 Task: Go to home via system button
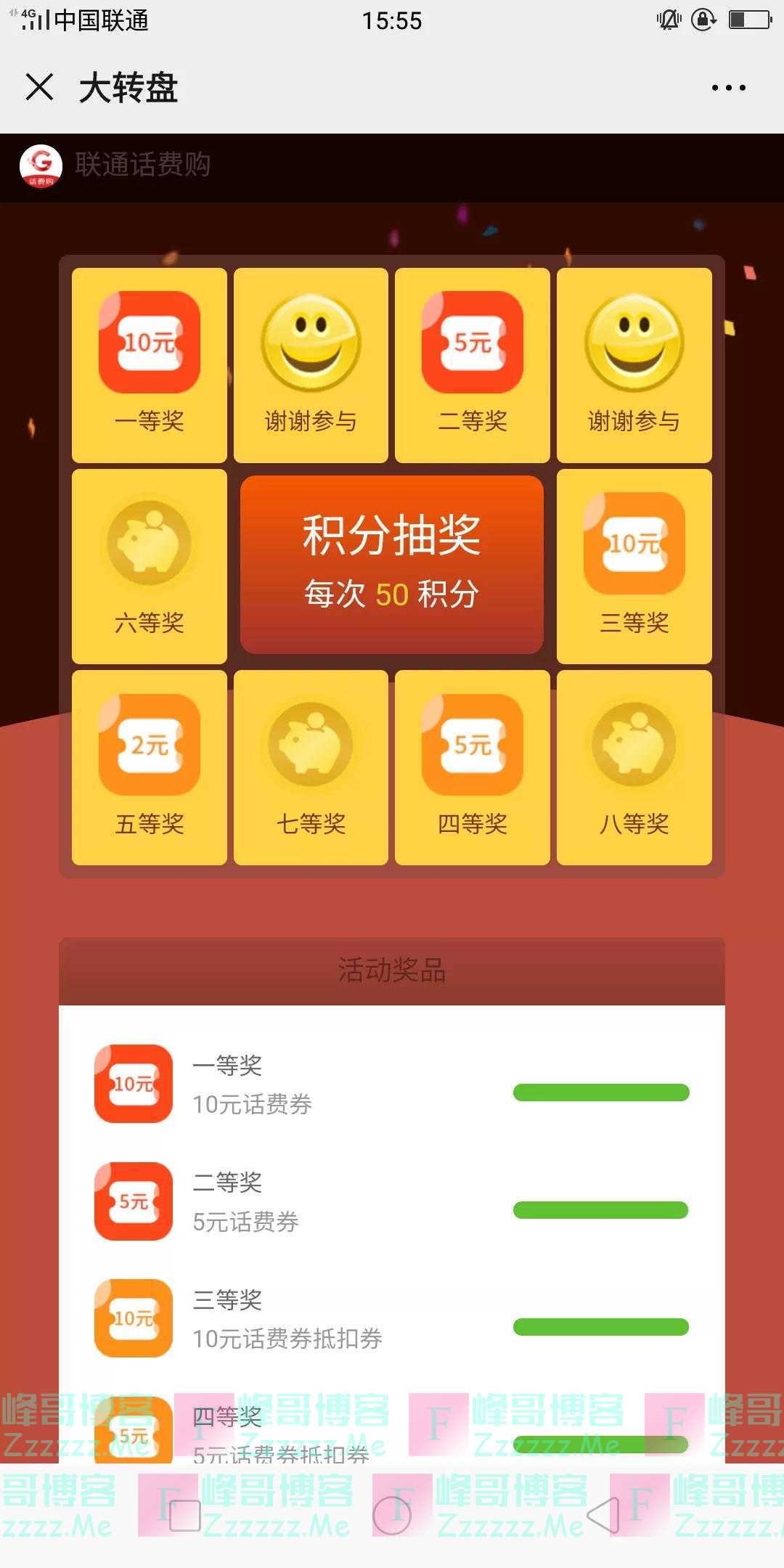[392, 1516]
